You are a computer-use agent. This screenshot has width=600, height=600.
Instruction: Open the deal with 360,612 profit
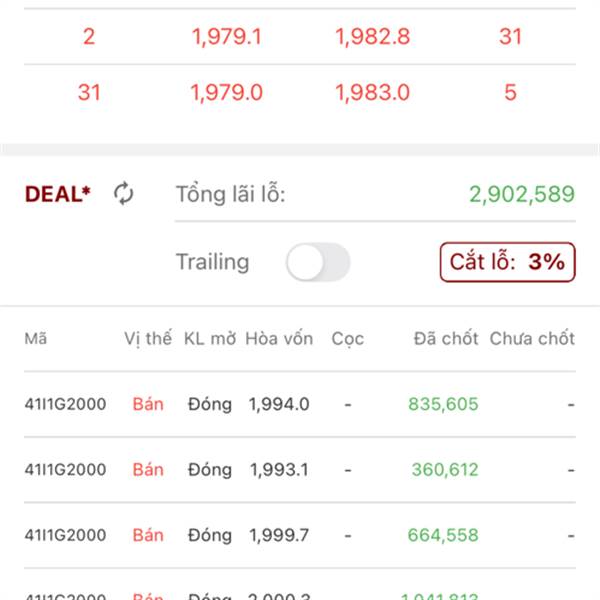300,469
